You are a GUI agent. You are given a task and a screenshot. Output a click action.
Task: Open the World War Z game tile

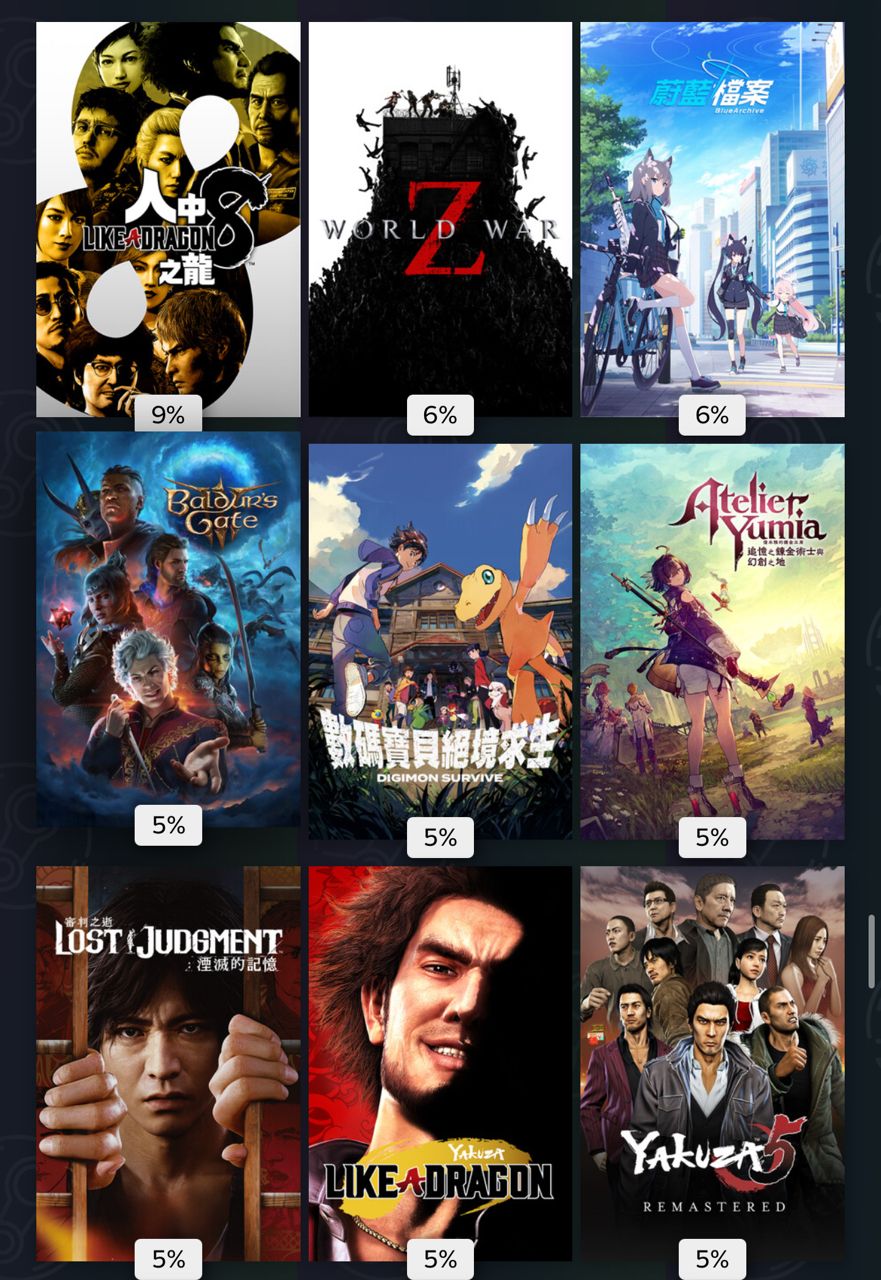[x=440, y=218]
